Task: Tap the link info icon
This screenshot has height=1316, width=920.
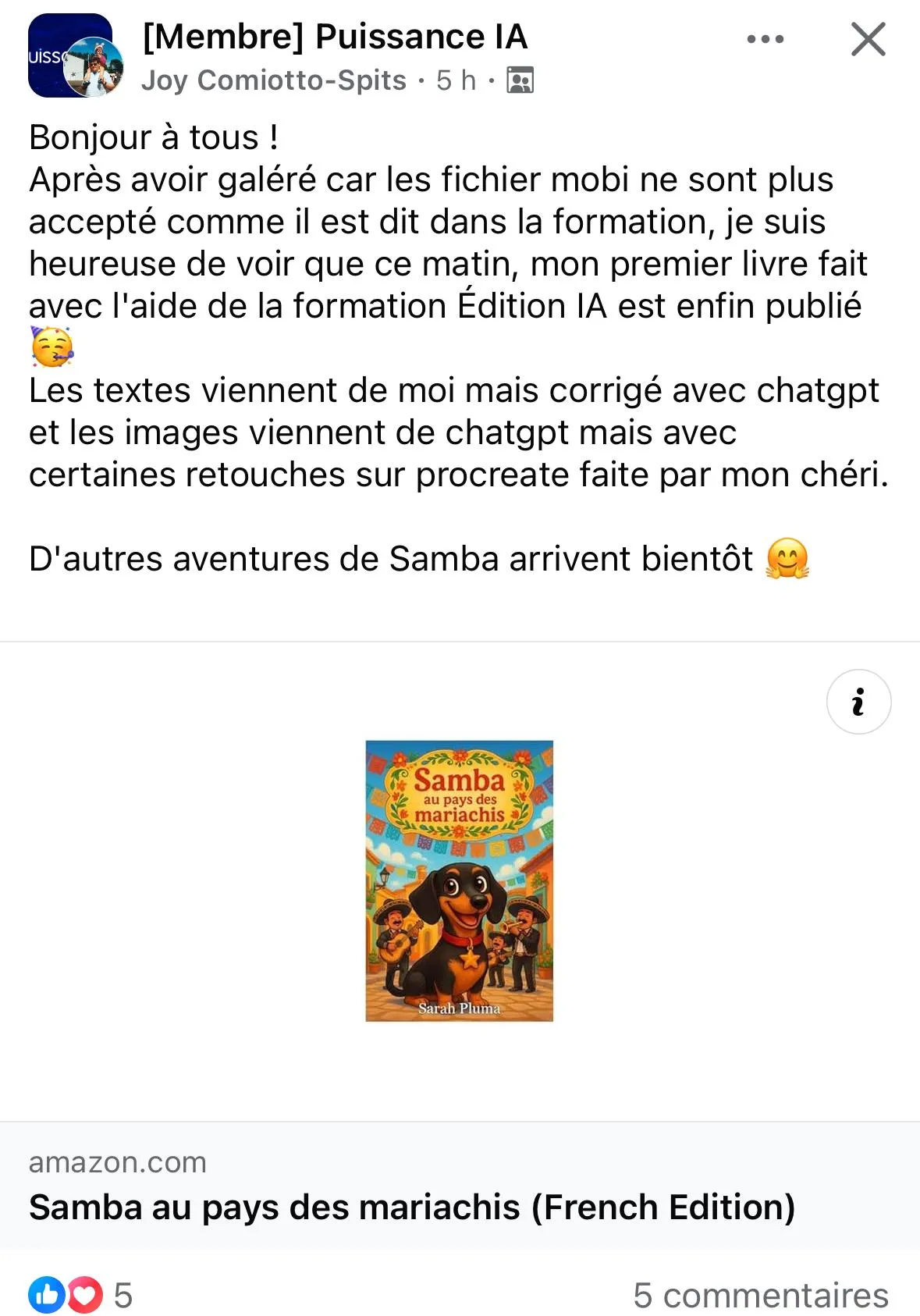Action: coord(858,702)
